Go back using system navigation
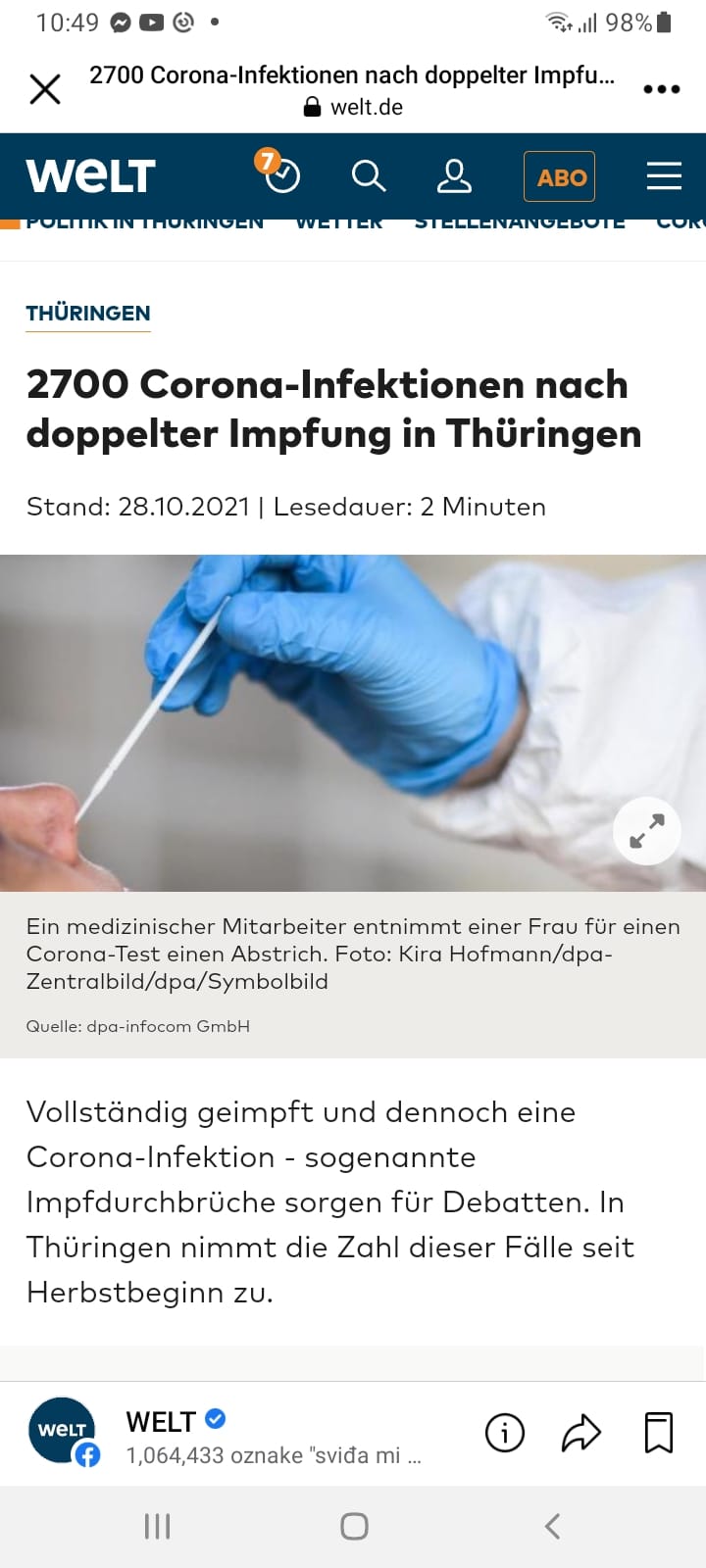The width and height of the screenshot is (706, 1568). 552,1526
